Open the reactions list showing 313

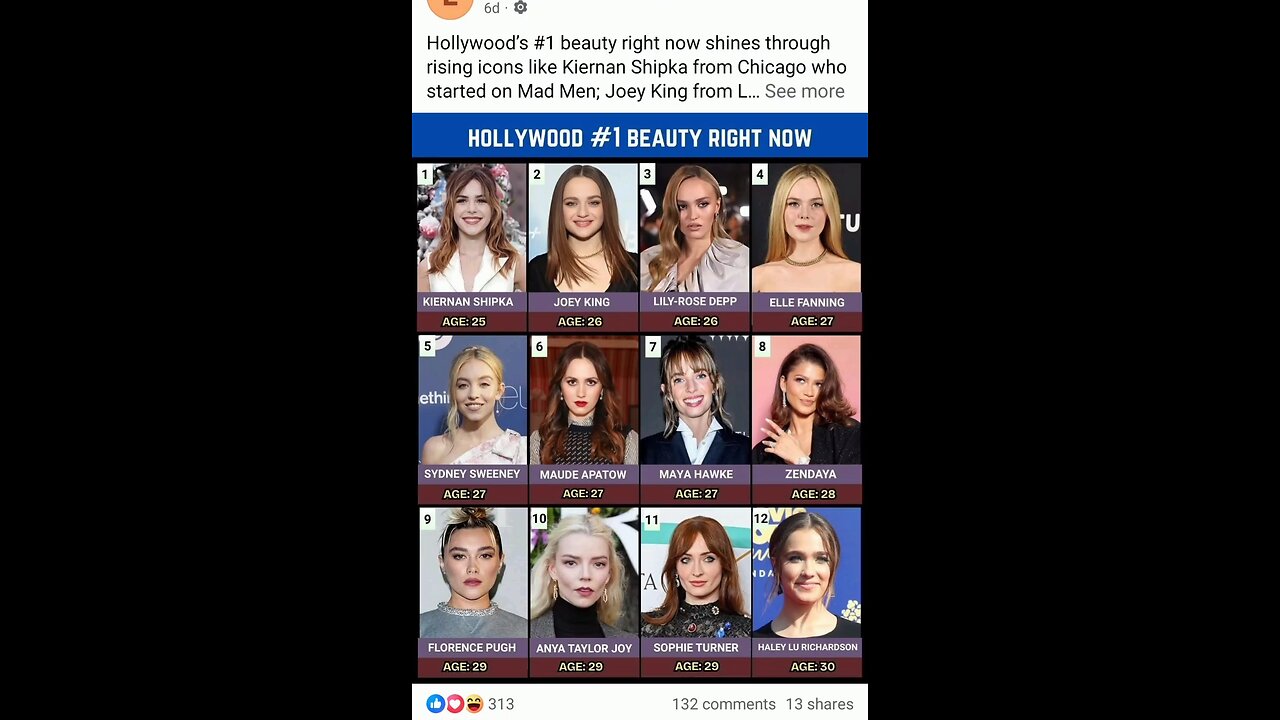coord(470,704)
